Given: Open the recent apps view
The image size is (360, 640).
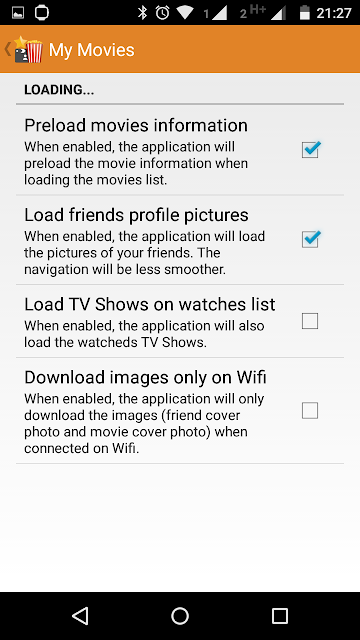Looking at the screenshot, I should pyautogui.click(x=280, y=616).
